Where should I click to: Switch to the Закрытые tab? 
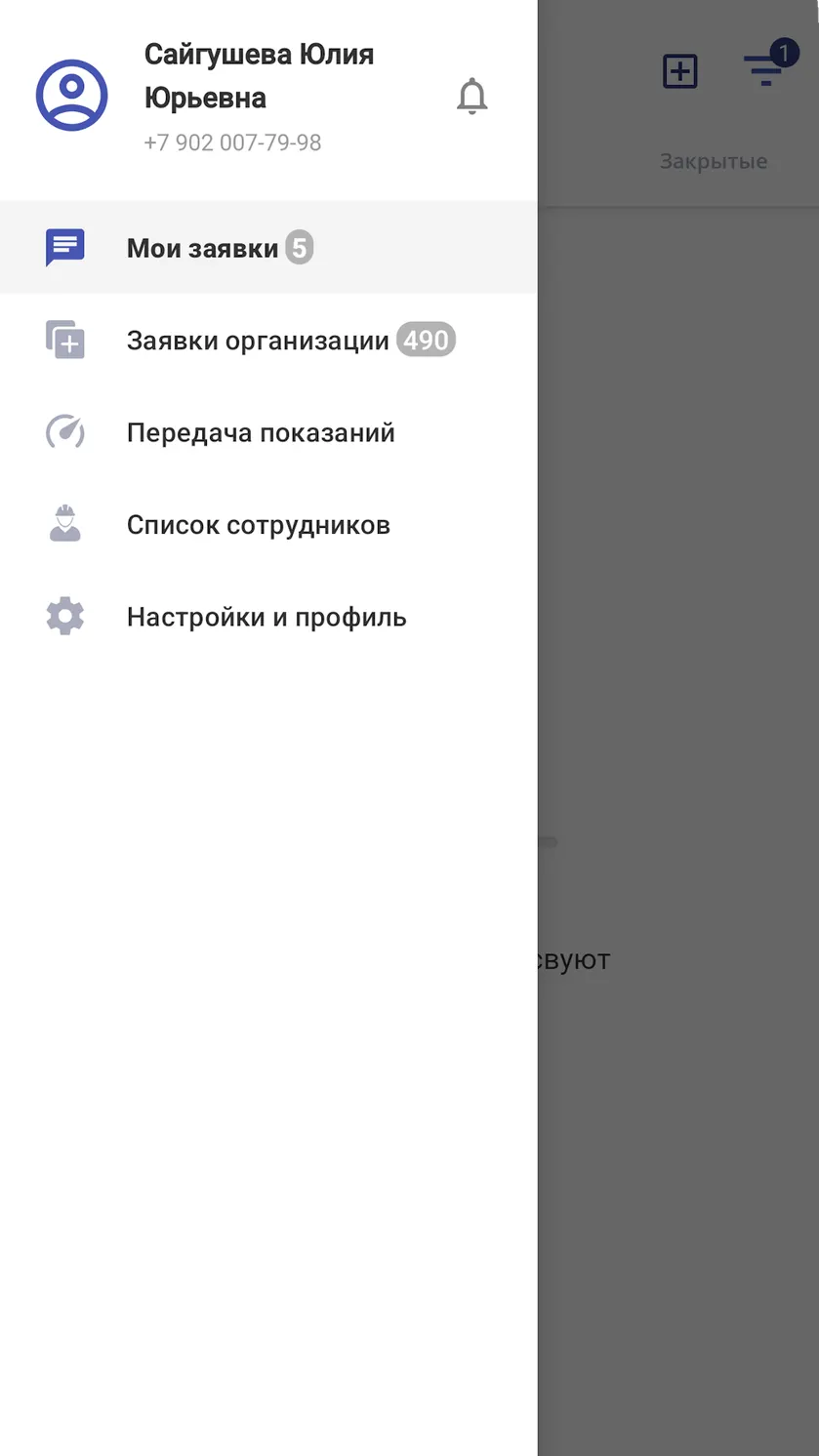point(713,161)
